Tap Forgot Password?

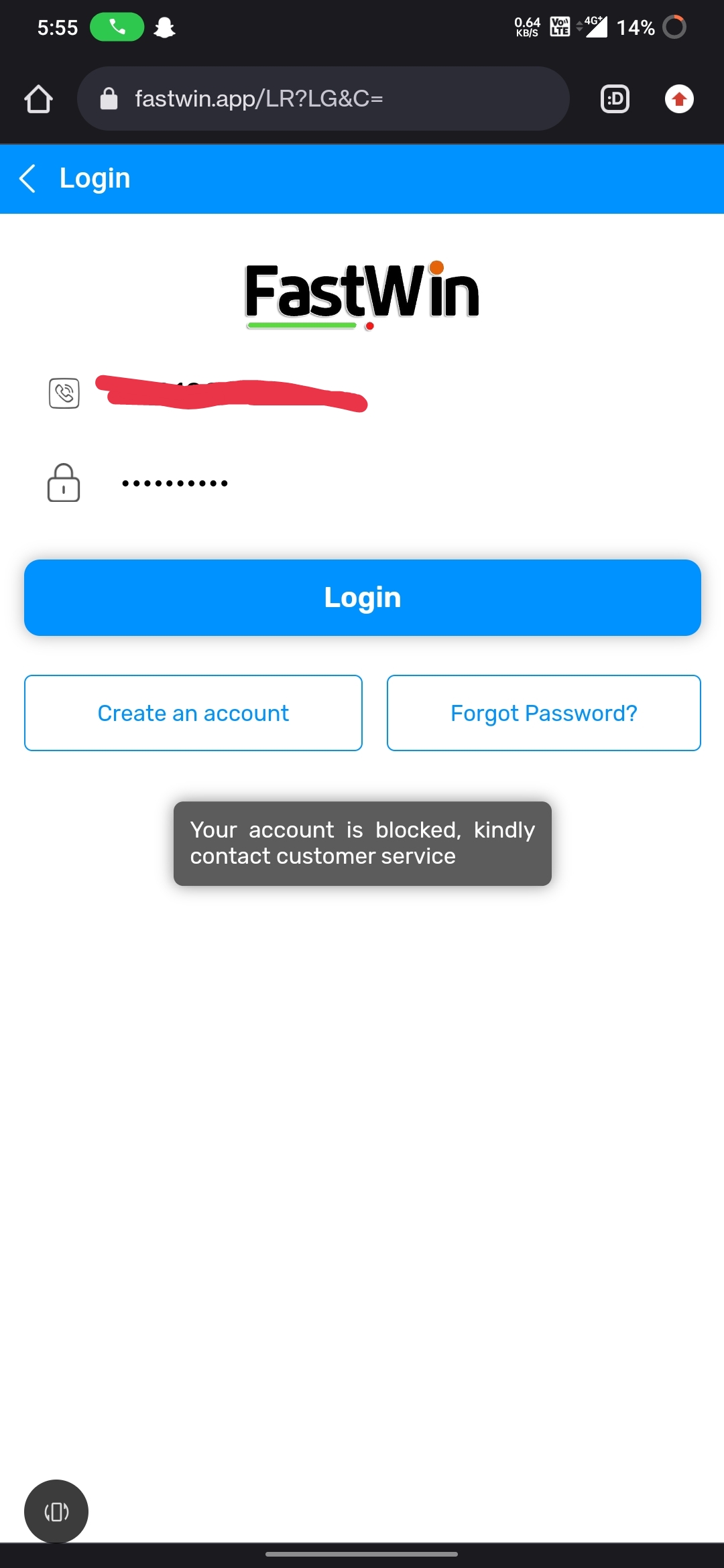click(x=544, y=713)
